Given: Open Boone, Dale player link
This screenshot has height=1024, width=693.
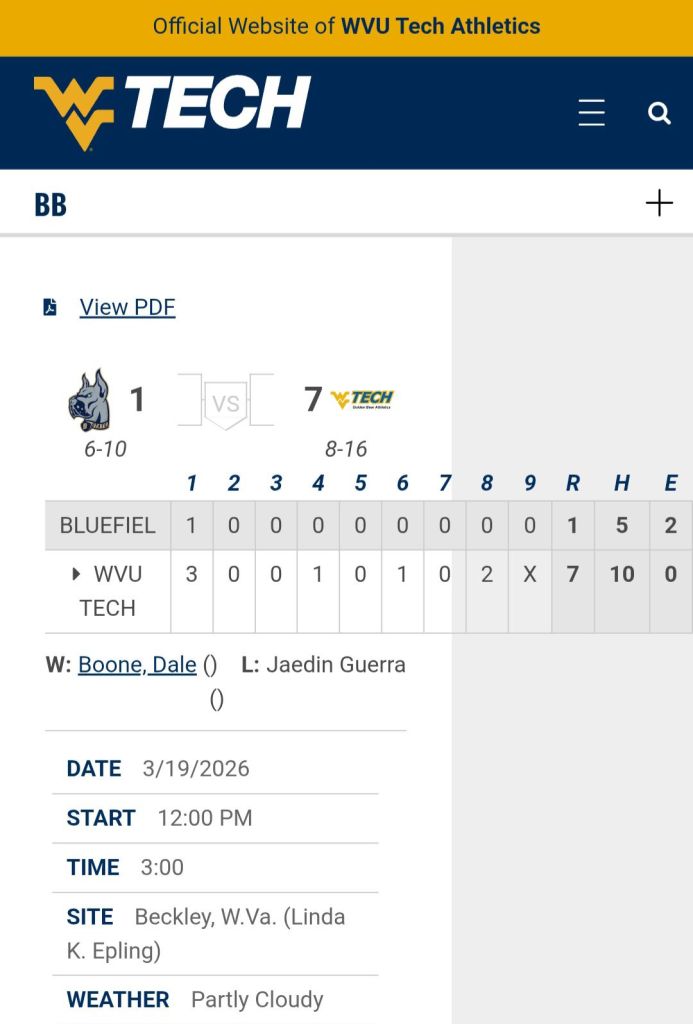Looking at the screenshot, I should point(137,665).
